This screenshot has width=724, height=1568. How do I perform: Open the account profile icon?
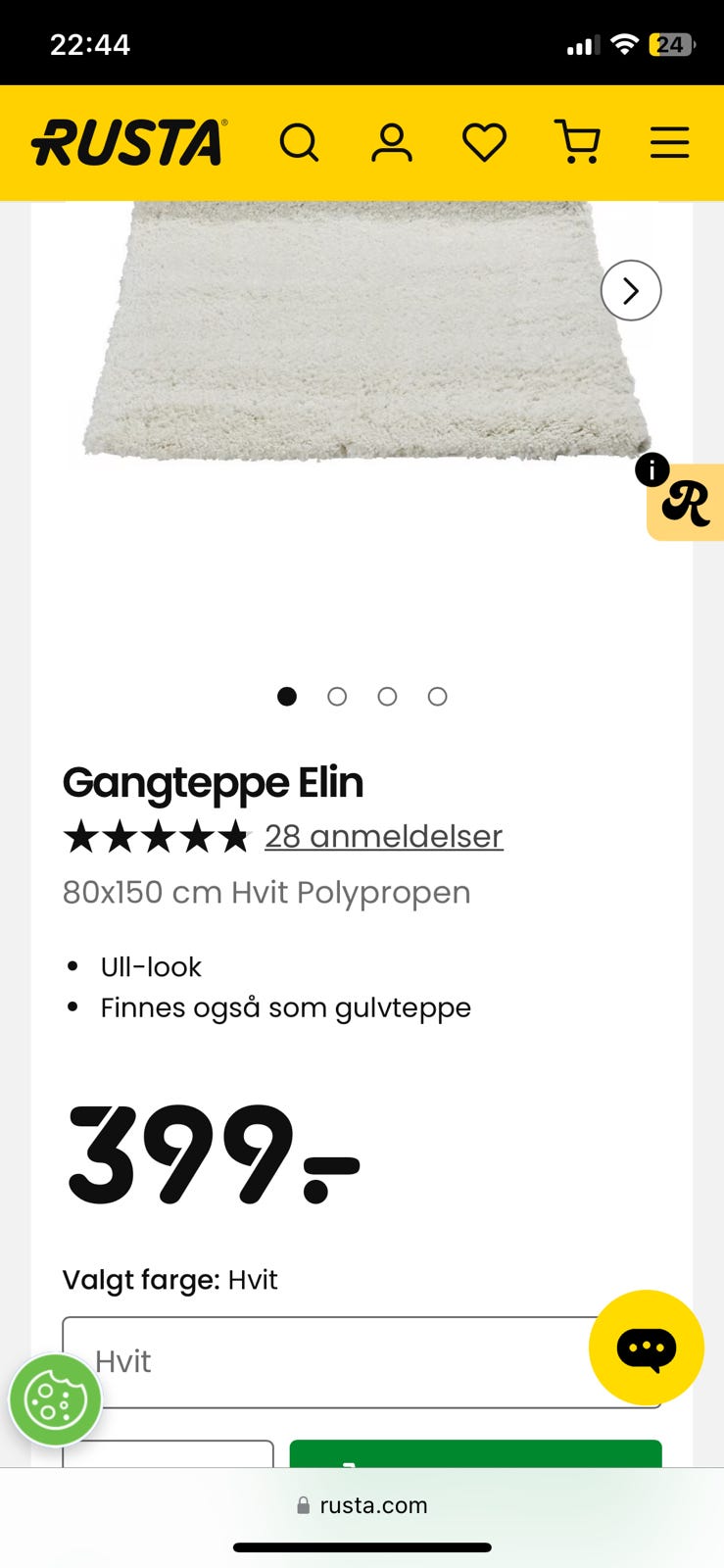tap(391, 142)
